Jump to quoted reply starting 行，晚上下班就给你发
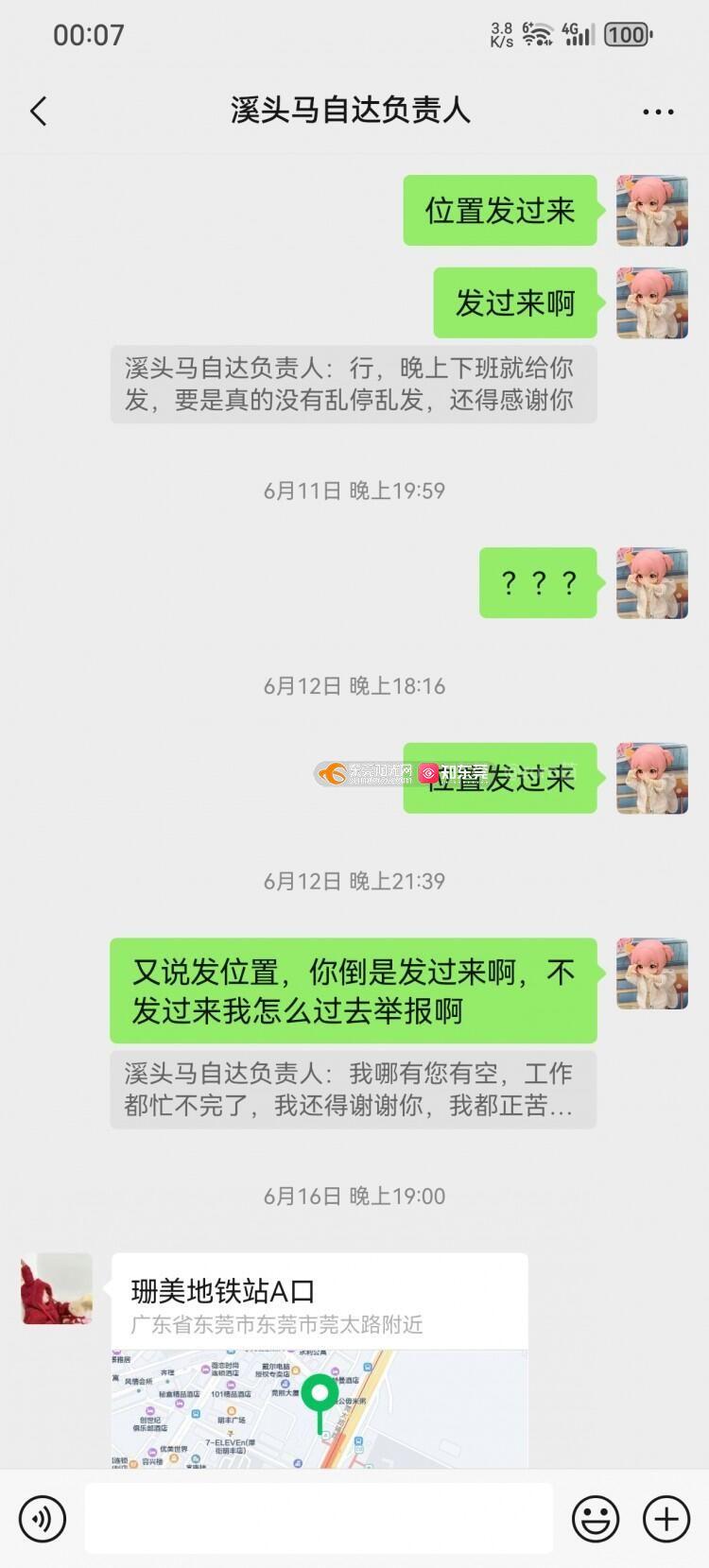 [353, 384]
